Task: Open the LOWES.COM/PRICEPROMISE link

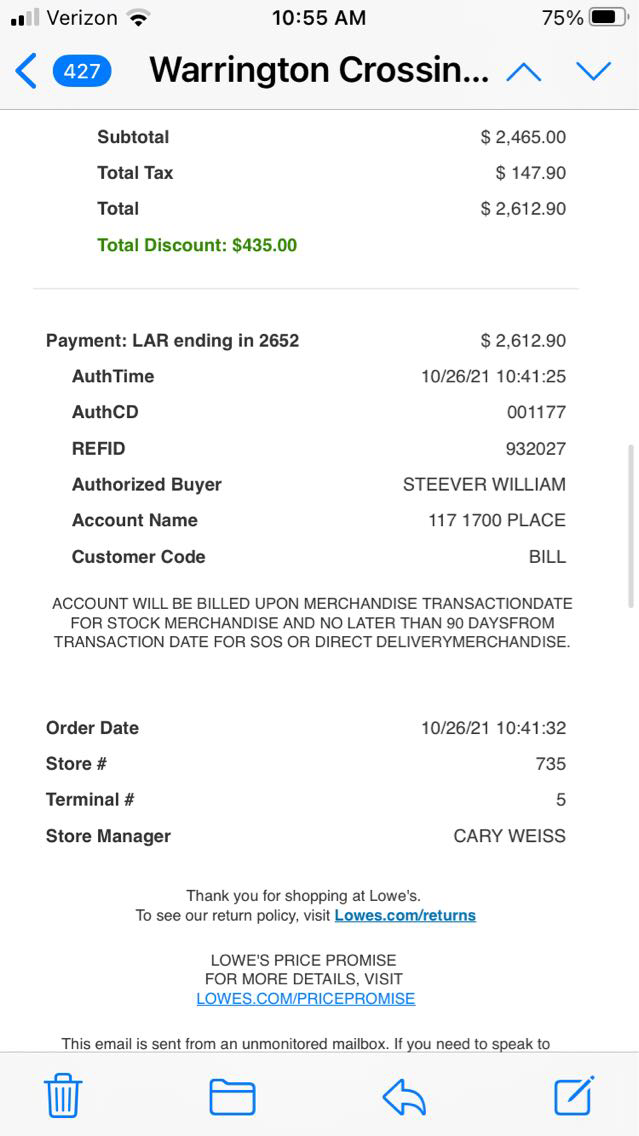Action: tap(305, 998)
